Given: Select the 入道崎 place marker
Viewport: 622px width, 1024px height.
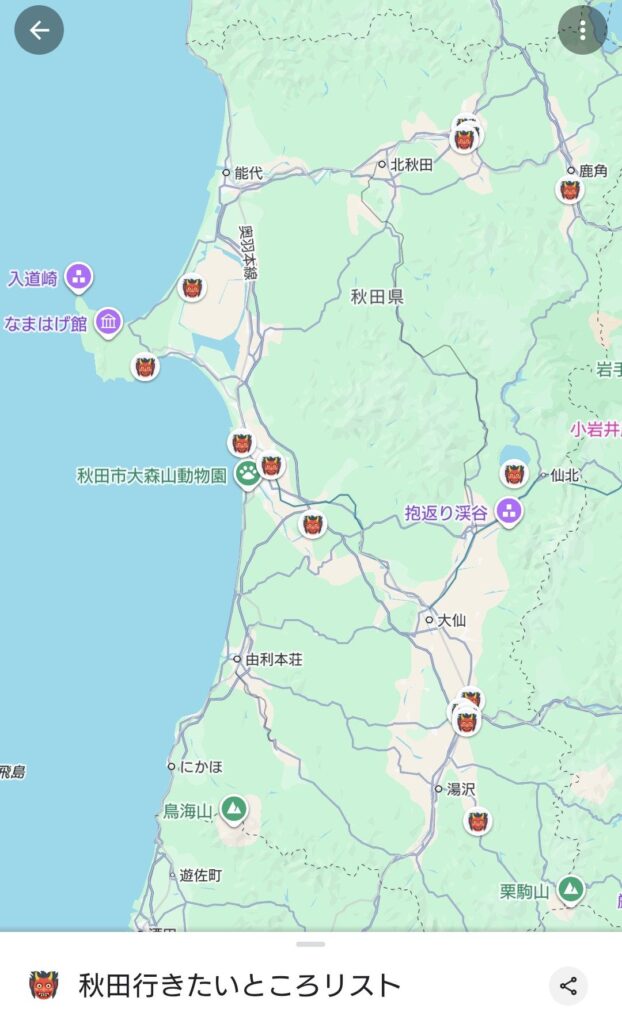Looking at the screenshot, I should pyautogui.click(x=80, y=277).
